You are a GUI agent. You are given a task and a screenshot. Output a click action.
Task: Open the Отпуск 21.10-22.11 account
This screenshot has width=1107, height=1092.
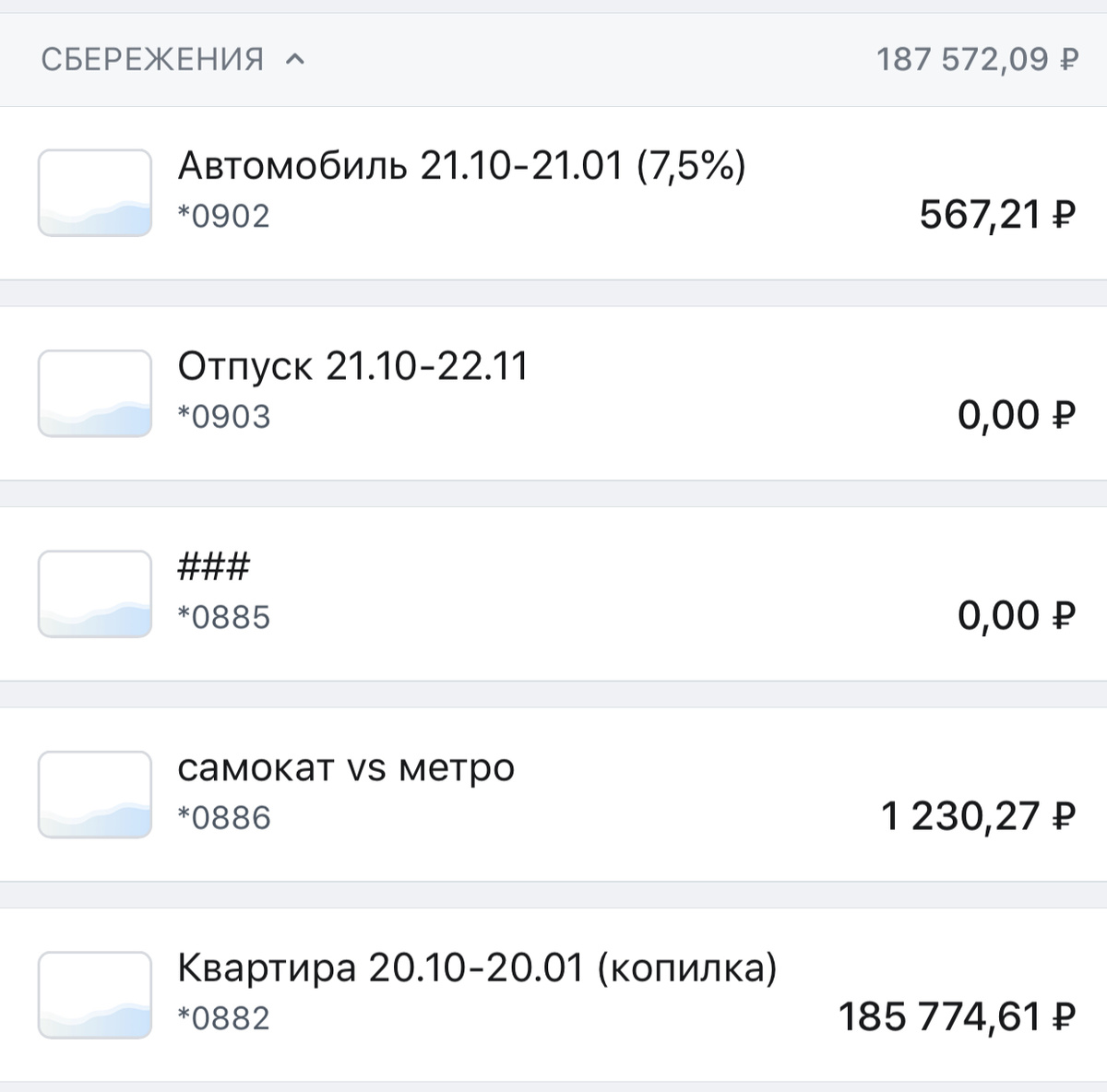coord(553,392)
